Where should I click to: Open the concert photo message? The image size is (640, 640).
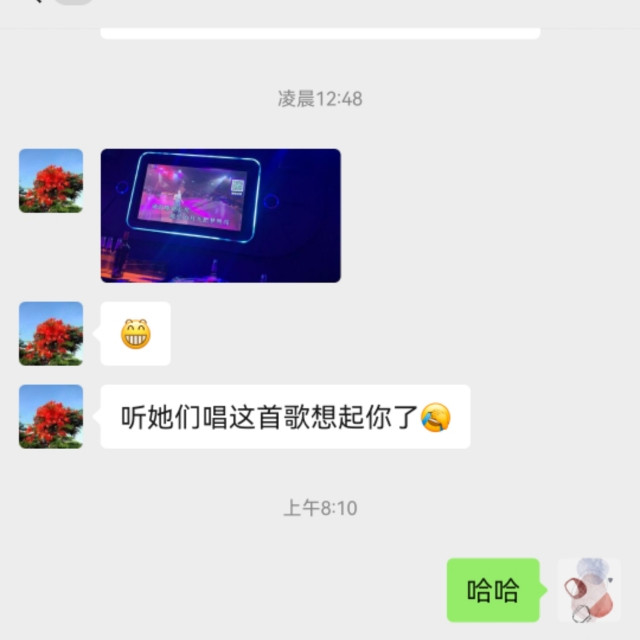point(220,215)
